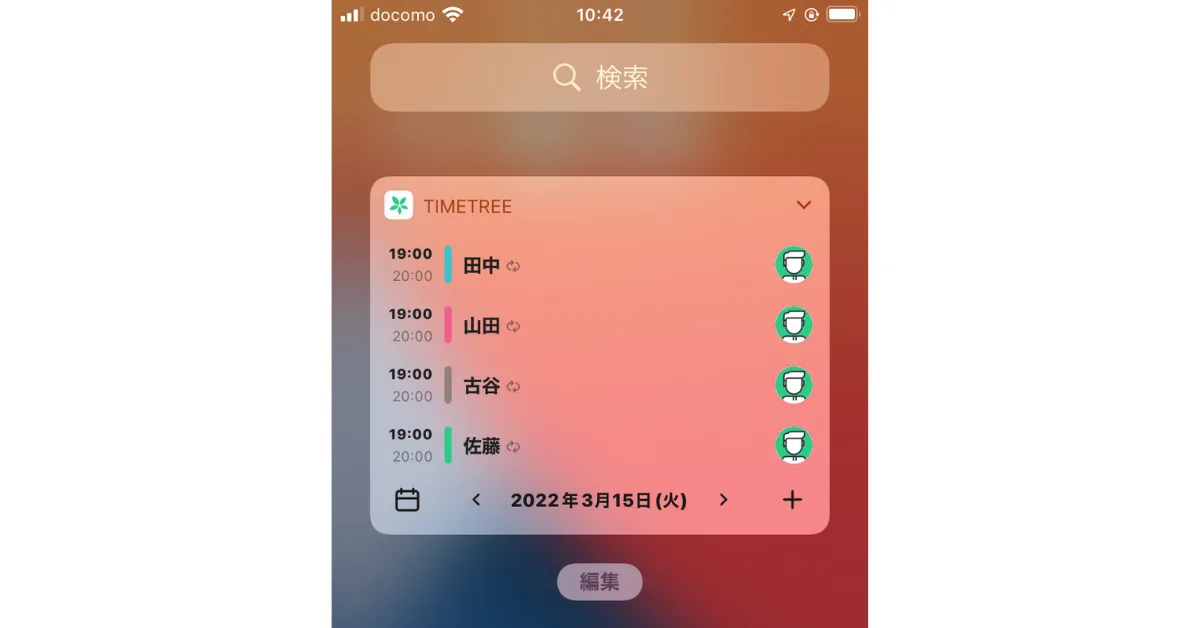
Task: Go to the next day arrow
Action: coord(723,500)
